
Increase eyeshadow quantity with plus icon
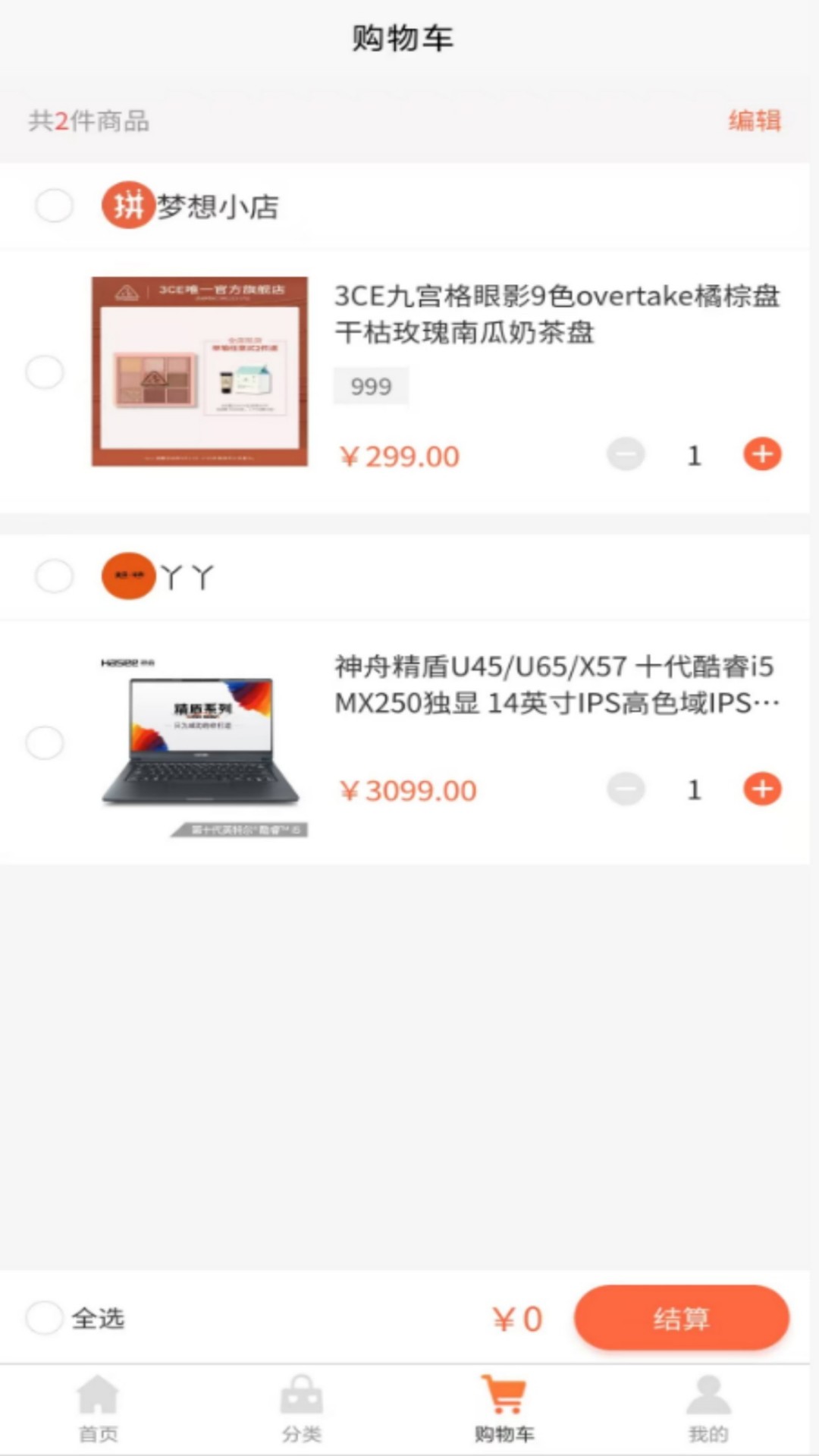tap(762, 454)
